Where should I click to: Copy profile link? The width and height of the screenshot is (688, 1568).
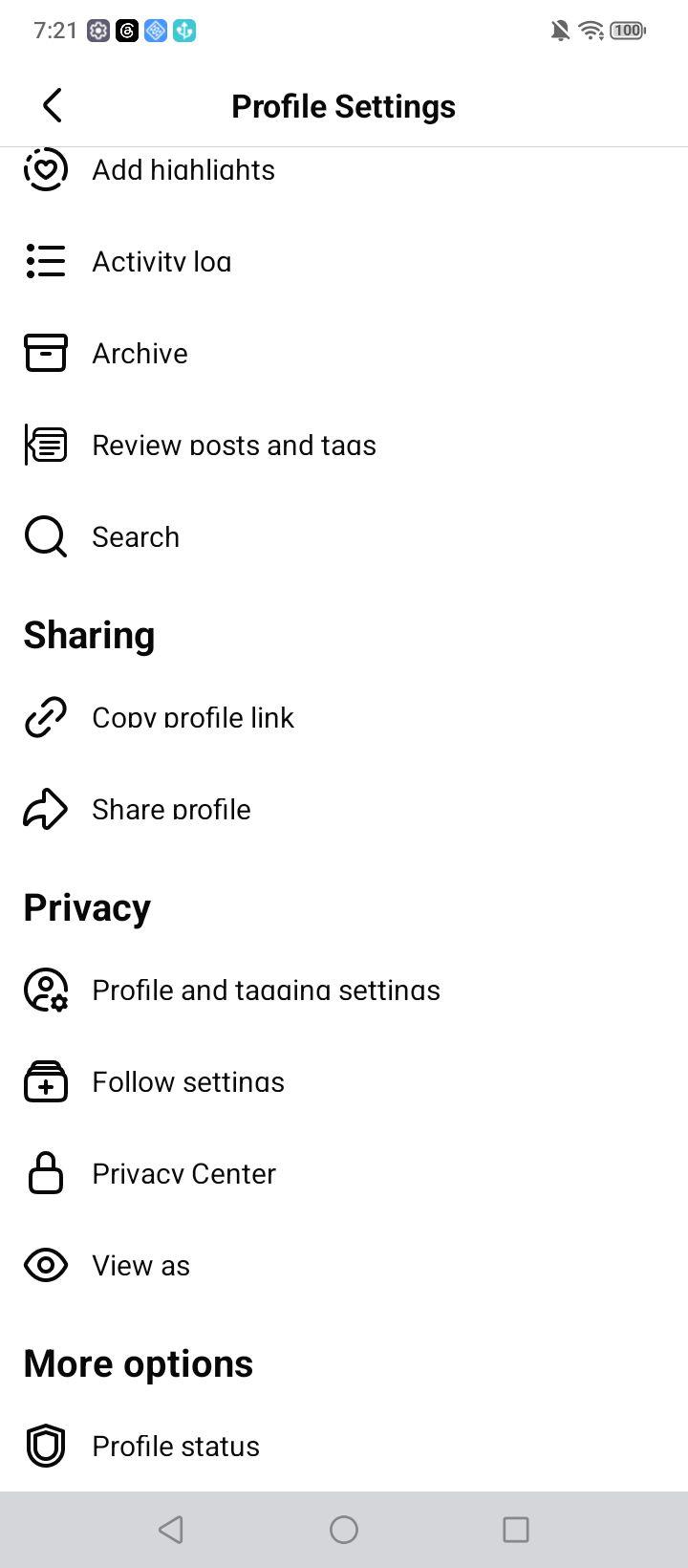coord(344,717)
